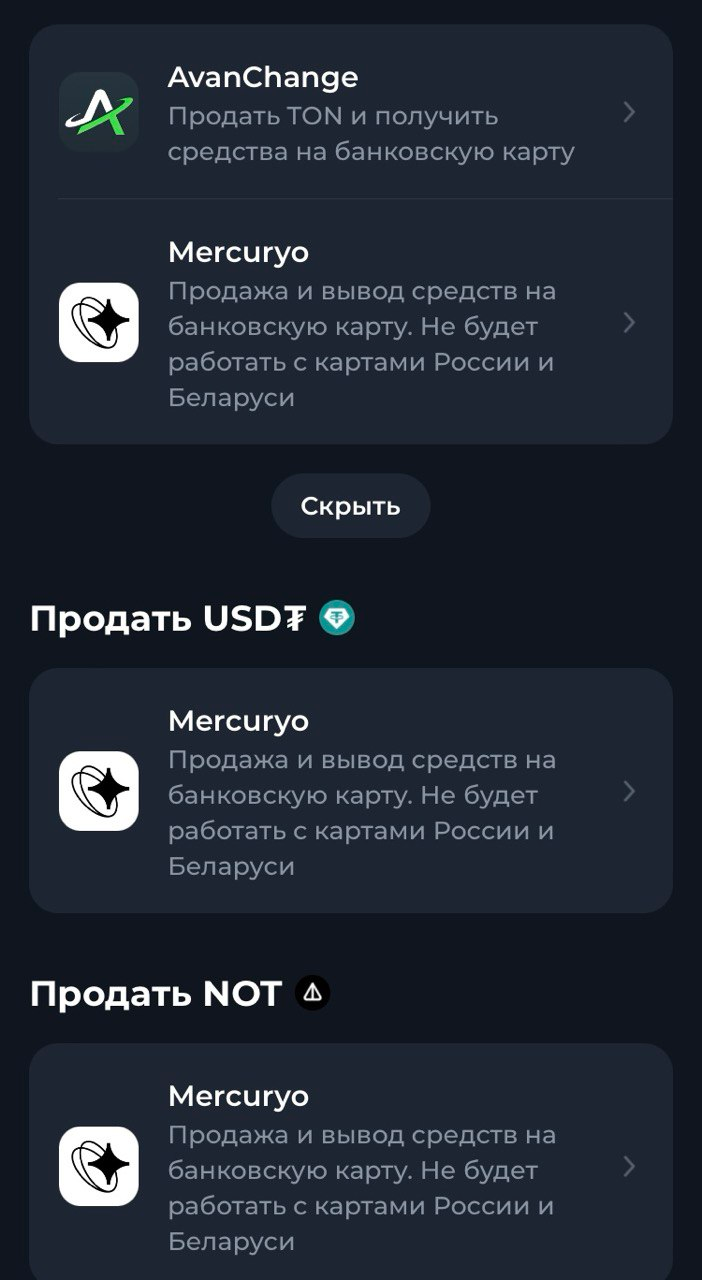Open AvanChange to sell TON
The height and width of the screenshot is (1280, 702).
350,112
